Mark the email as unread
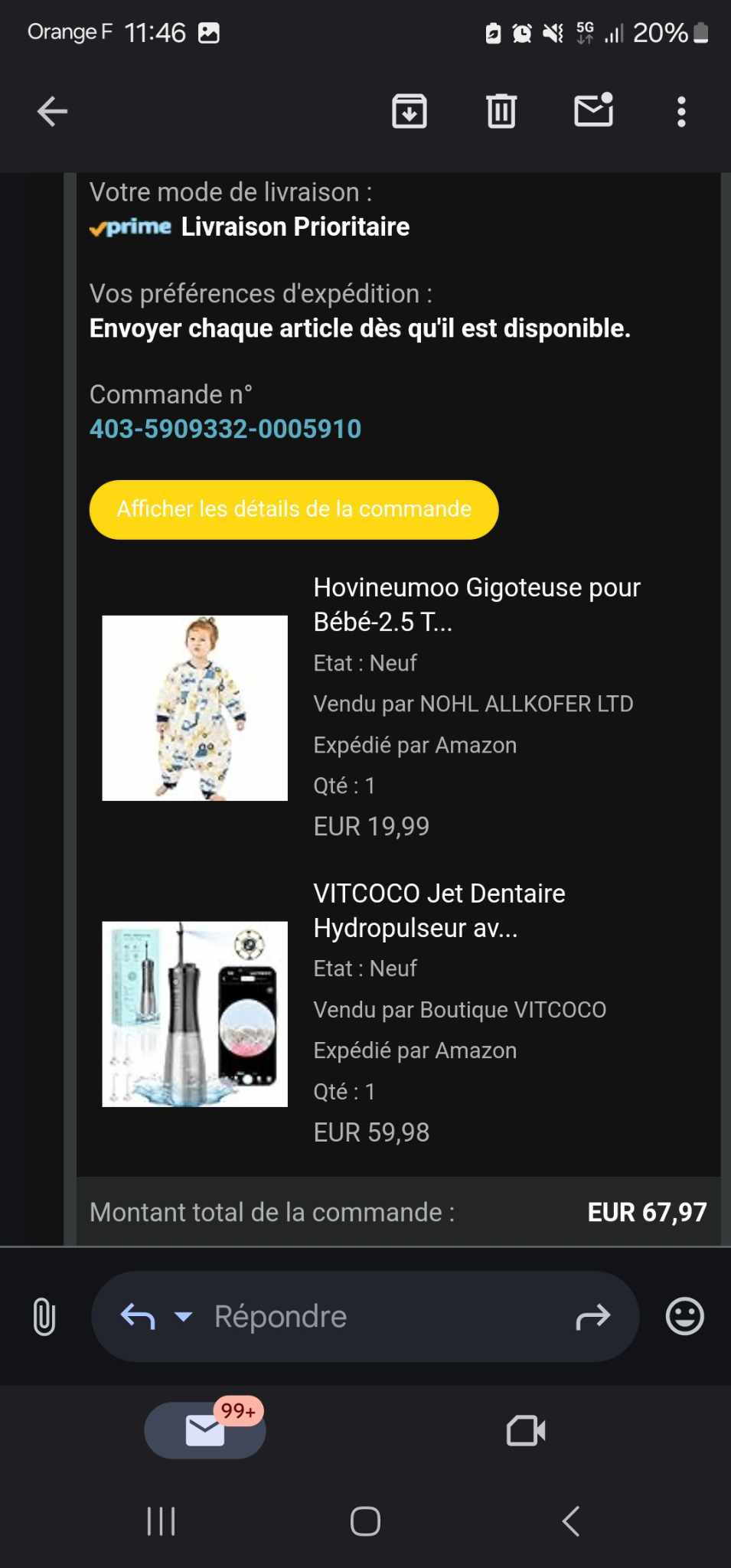 point(594,111)
